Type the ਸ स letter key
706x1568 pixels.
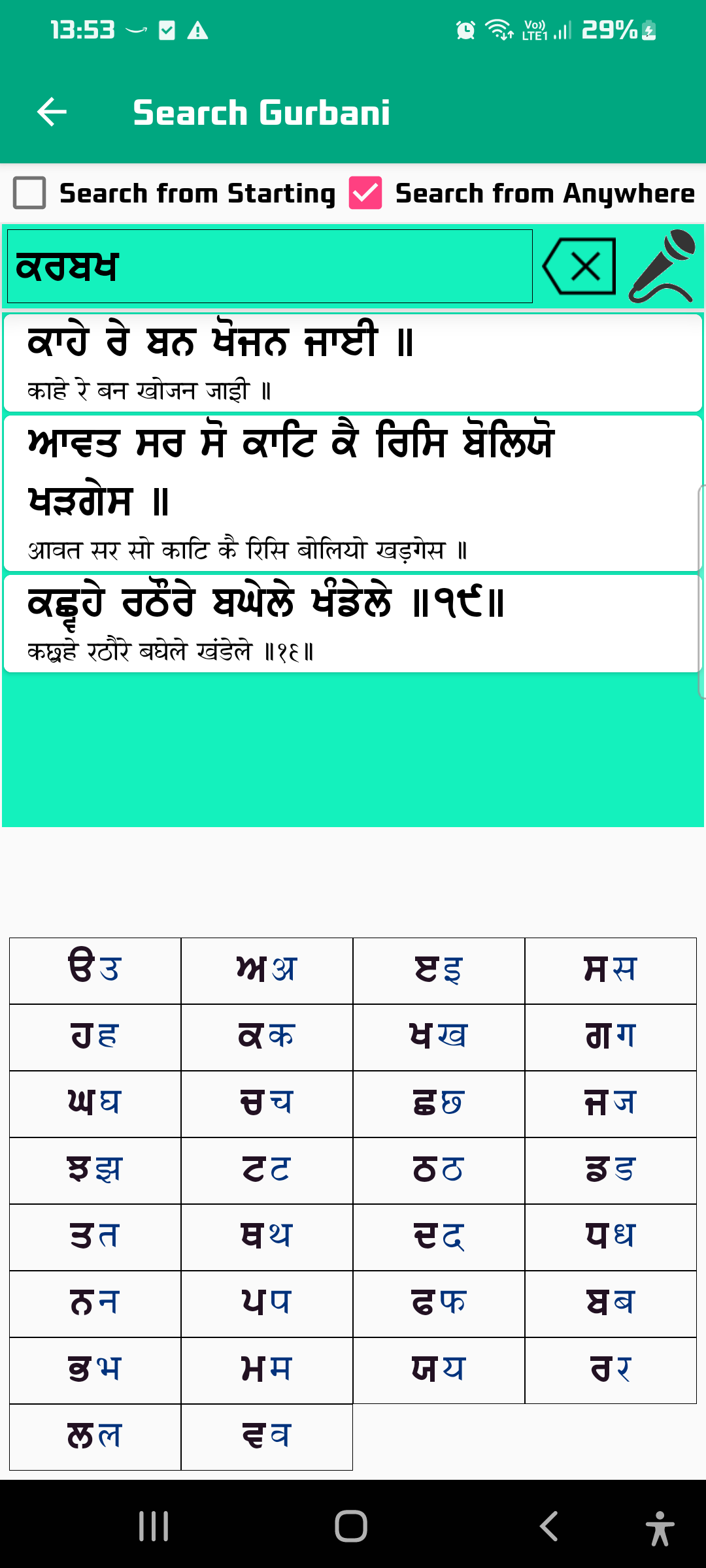[611, 970]
